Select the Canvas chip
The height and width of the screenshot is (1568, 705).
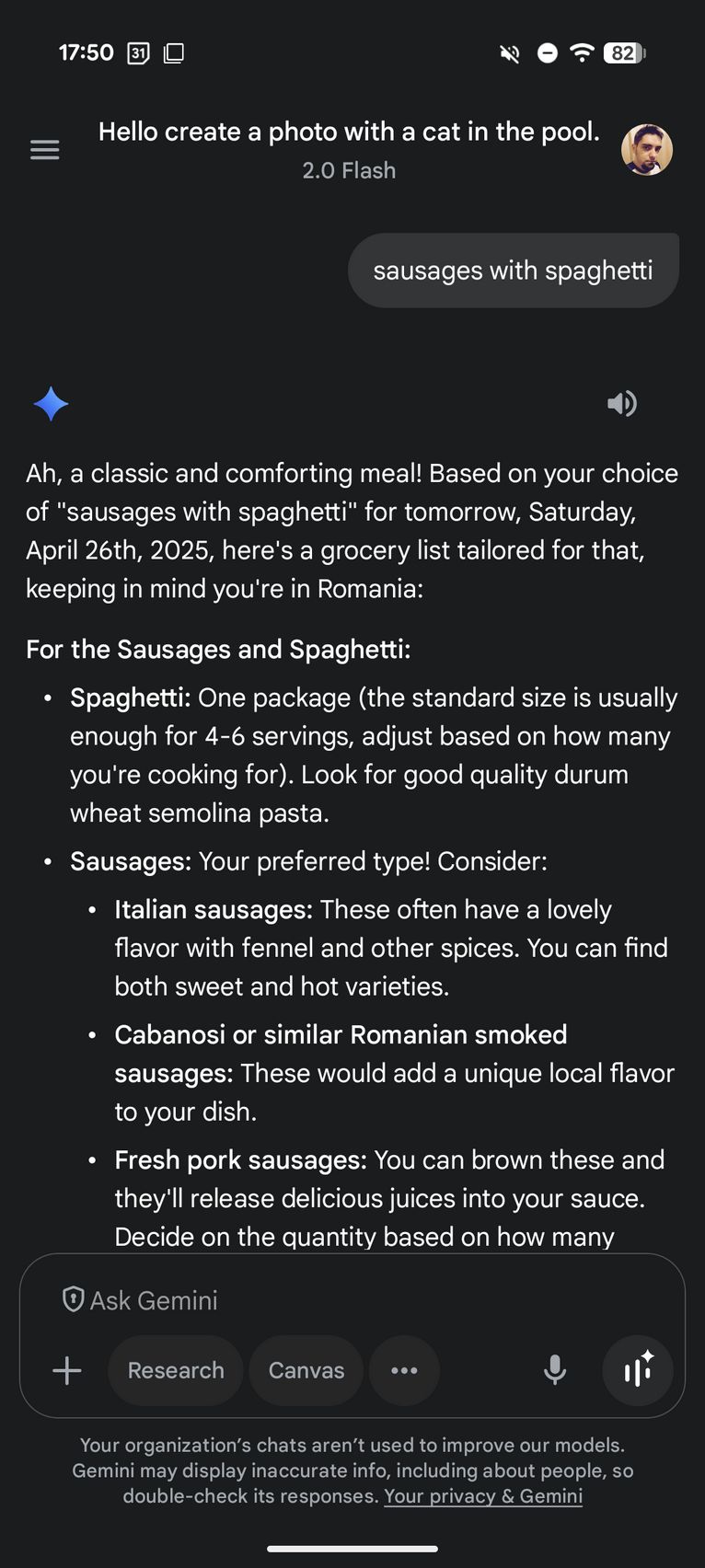coord(306,1370)
